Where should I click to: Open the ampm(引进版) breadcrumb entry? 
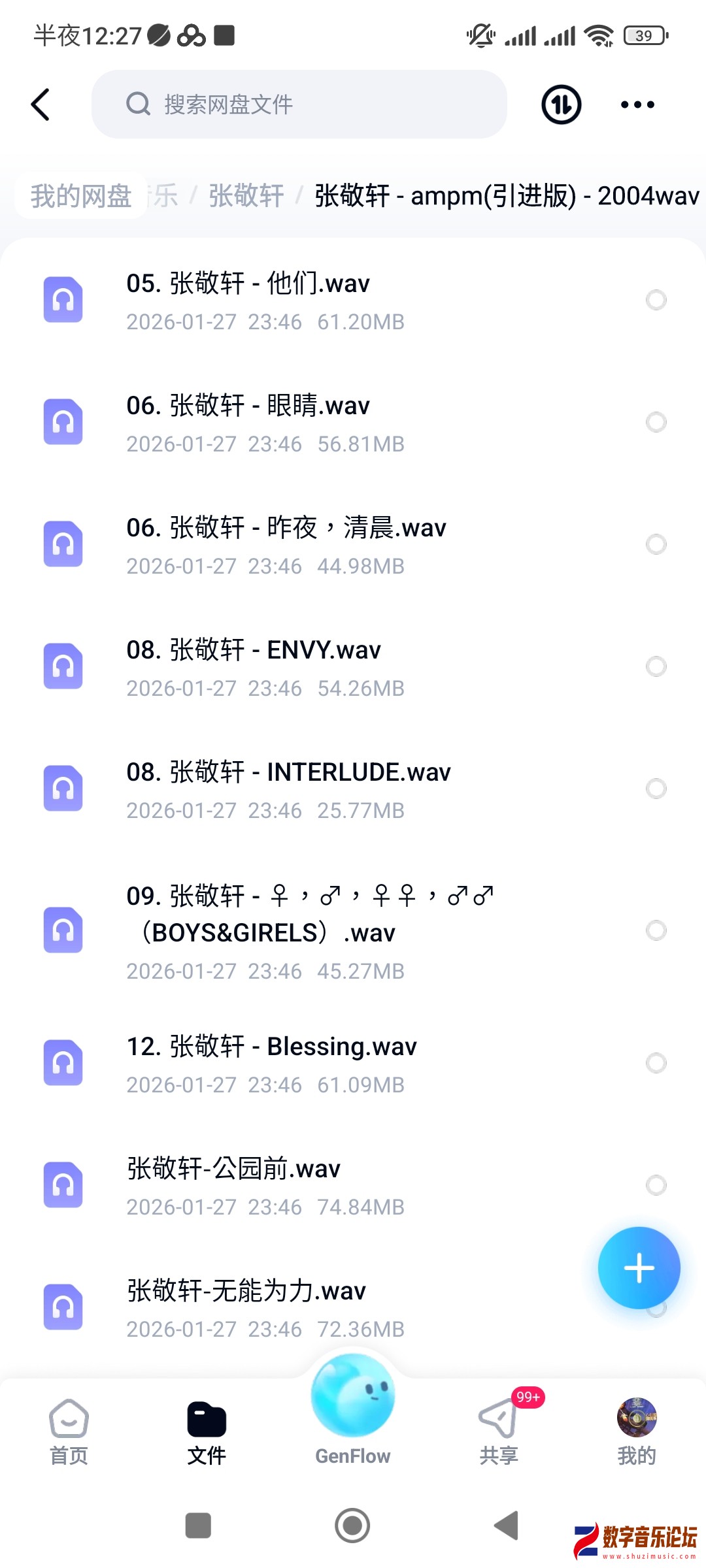click(x=503, y=195)
